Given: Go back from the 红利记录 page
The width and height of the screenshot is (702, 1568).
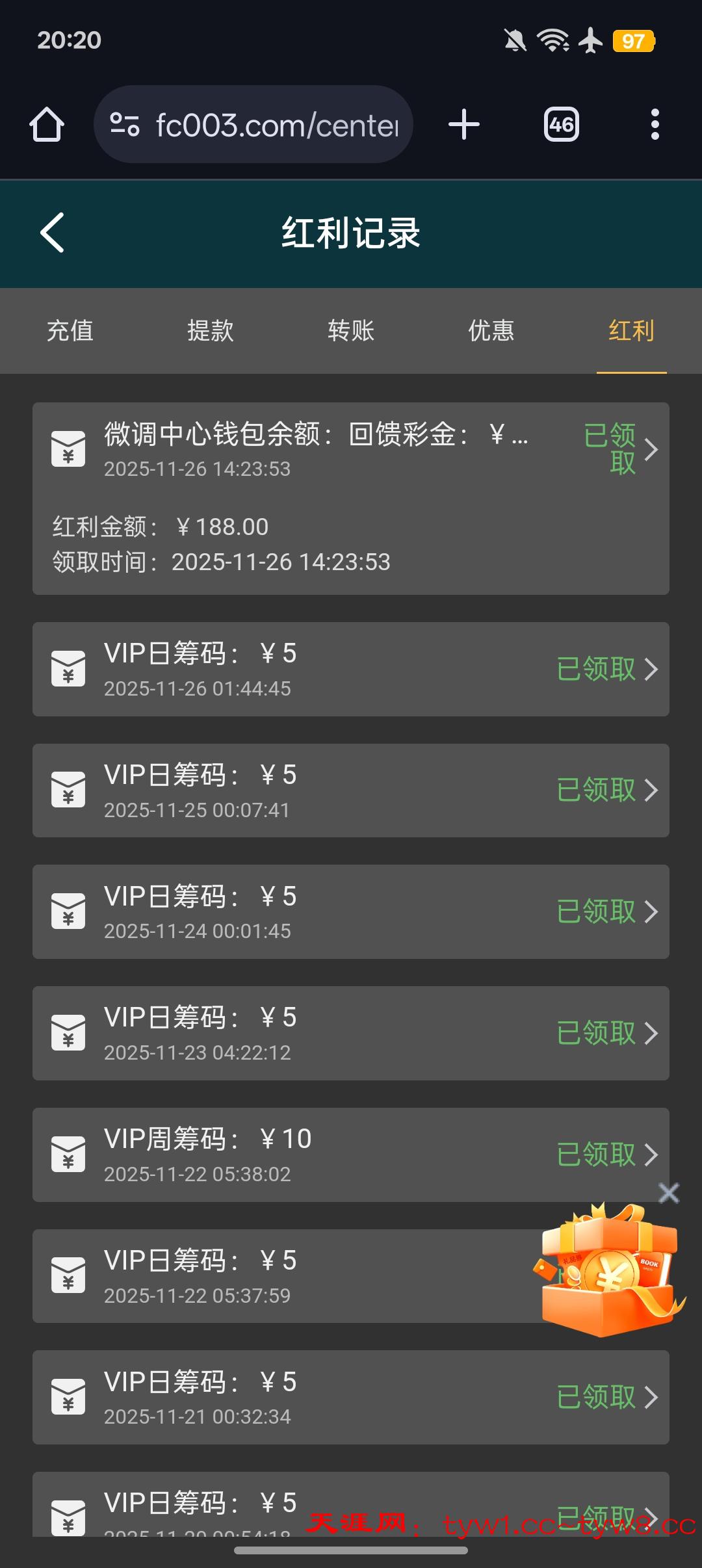Looking at the screenshot, I should (53, 233).
